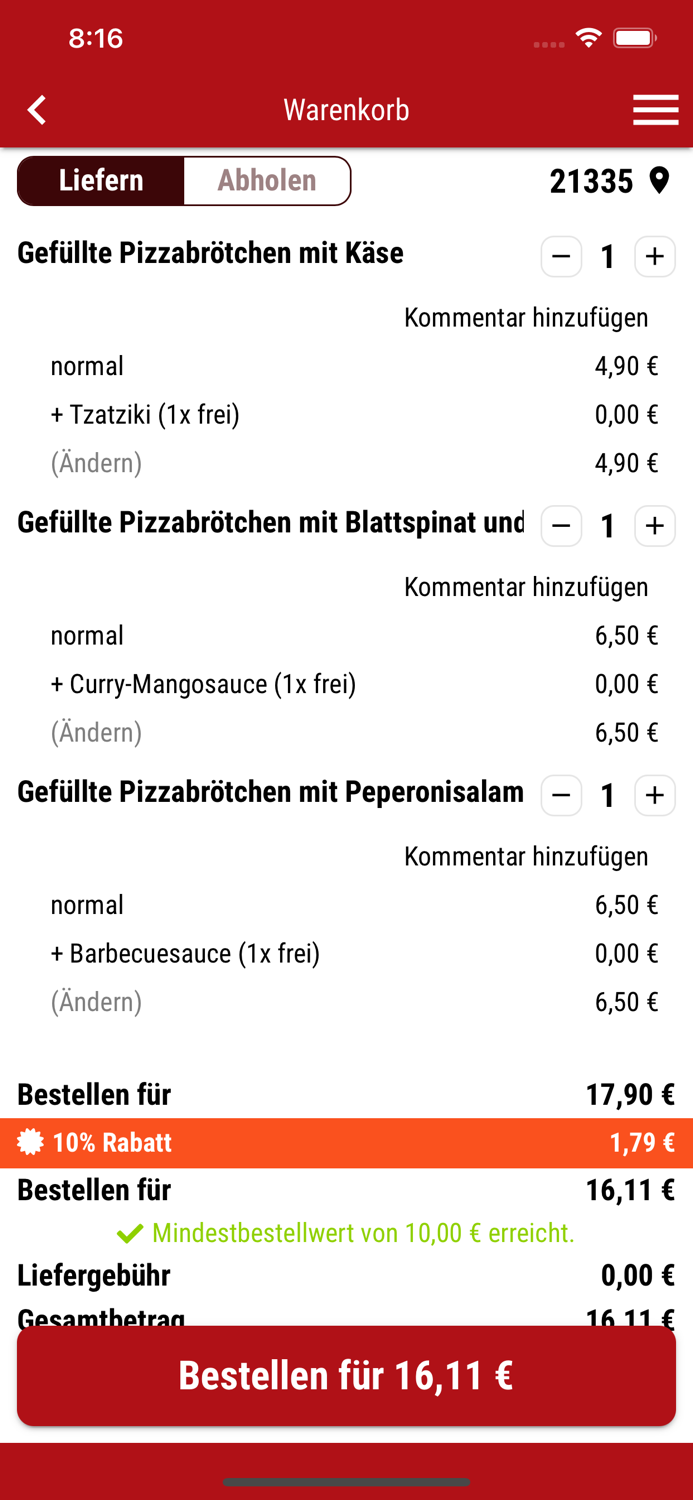Increase quantity of Pizzabrötchen mit Peperonisalami
The image size is (693, 1500).
click(655, 795)
